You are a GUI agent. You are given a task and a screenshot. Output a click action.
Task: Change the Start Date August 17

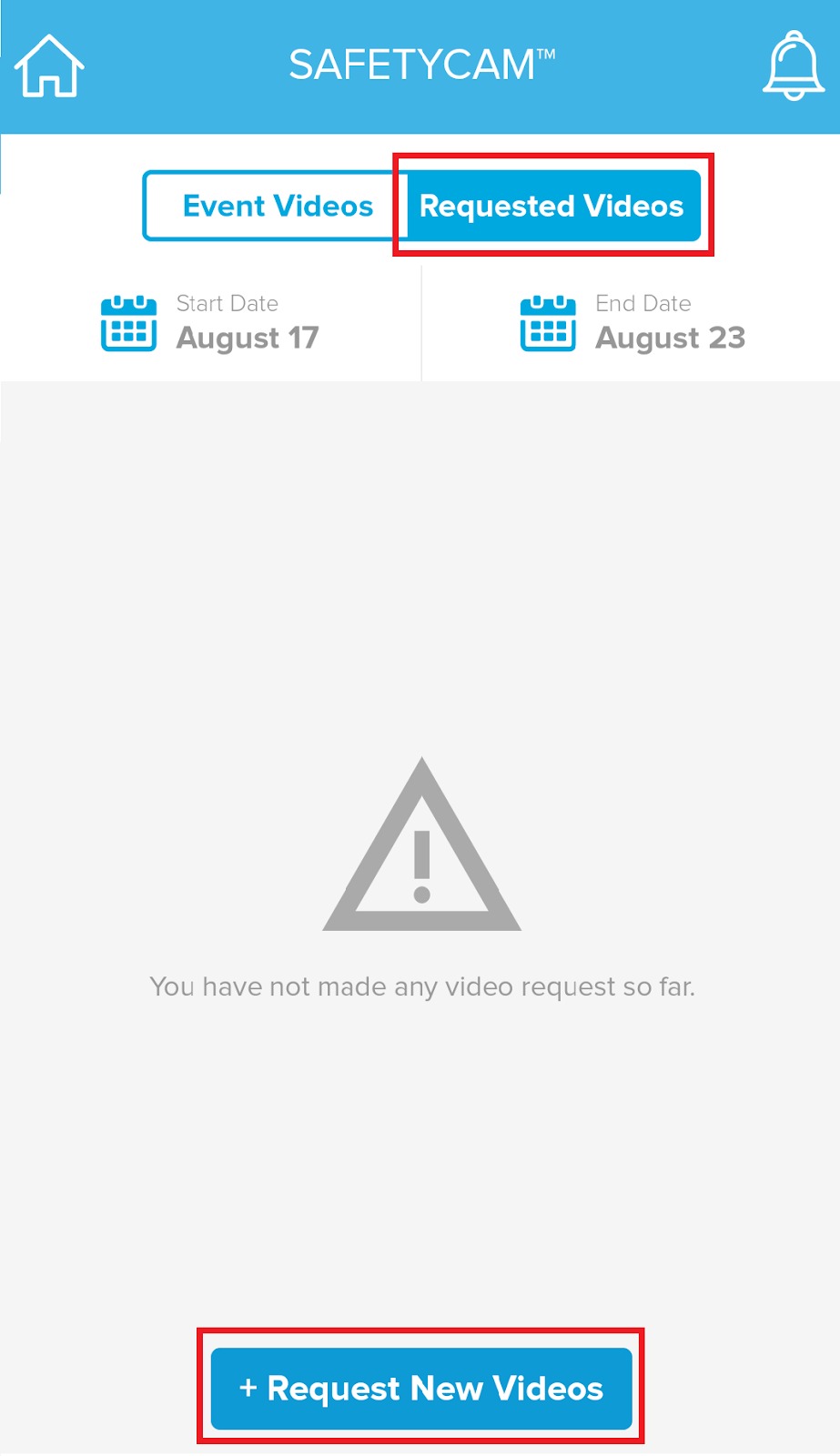tap(210, 323)
